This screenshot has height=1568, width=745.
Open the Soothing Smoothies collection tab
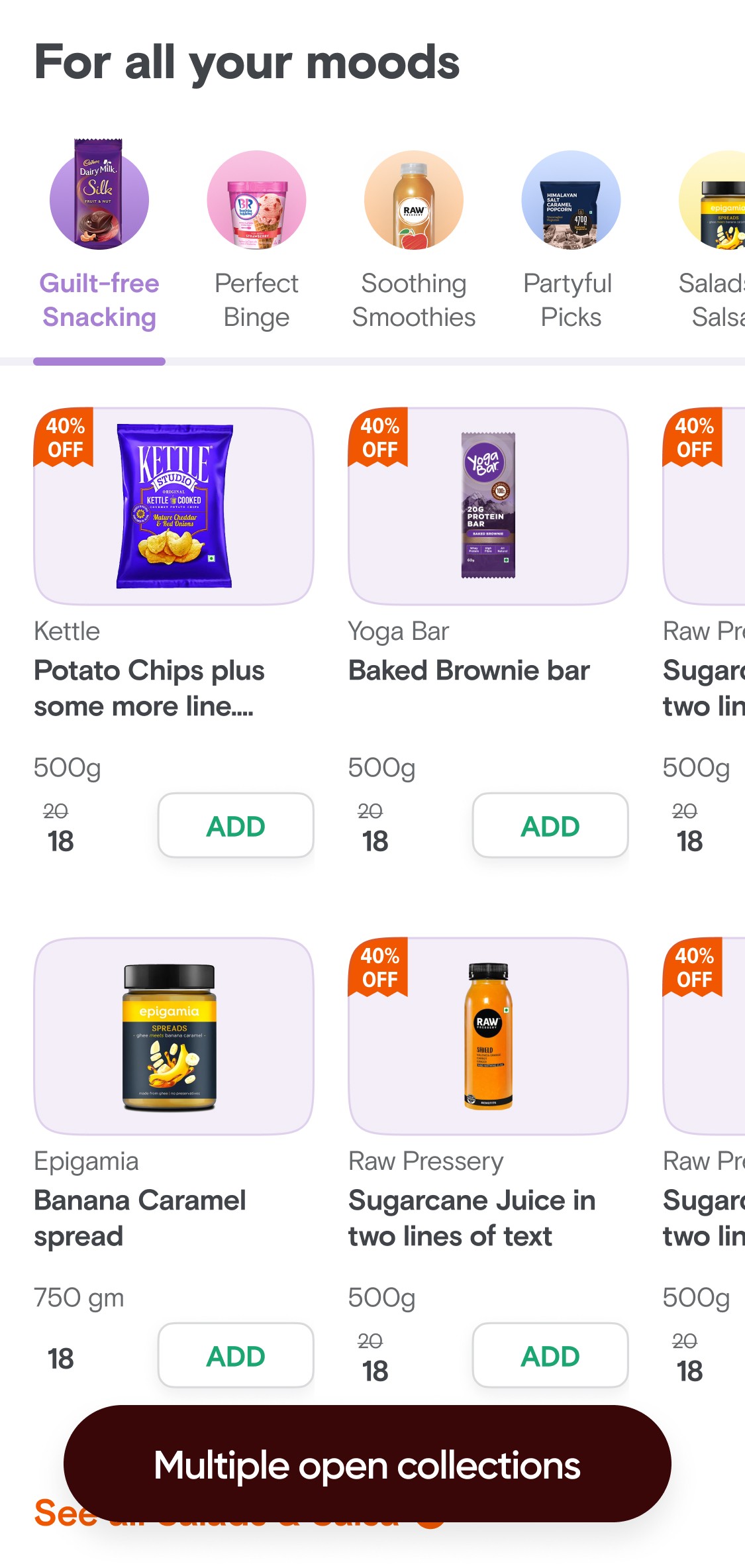pos(414,240)
